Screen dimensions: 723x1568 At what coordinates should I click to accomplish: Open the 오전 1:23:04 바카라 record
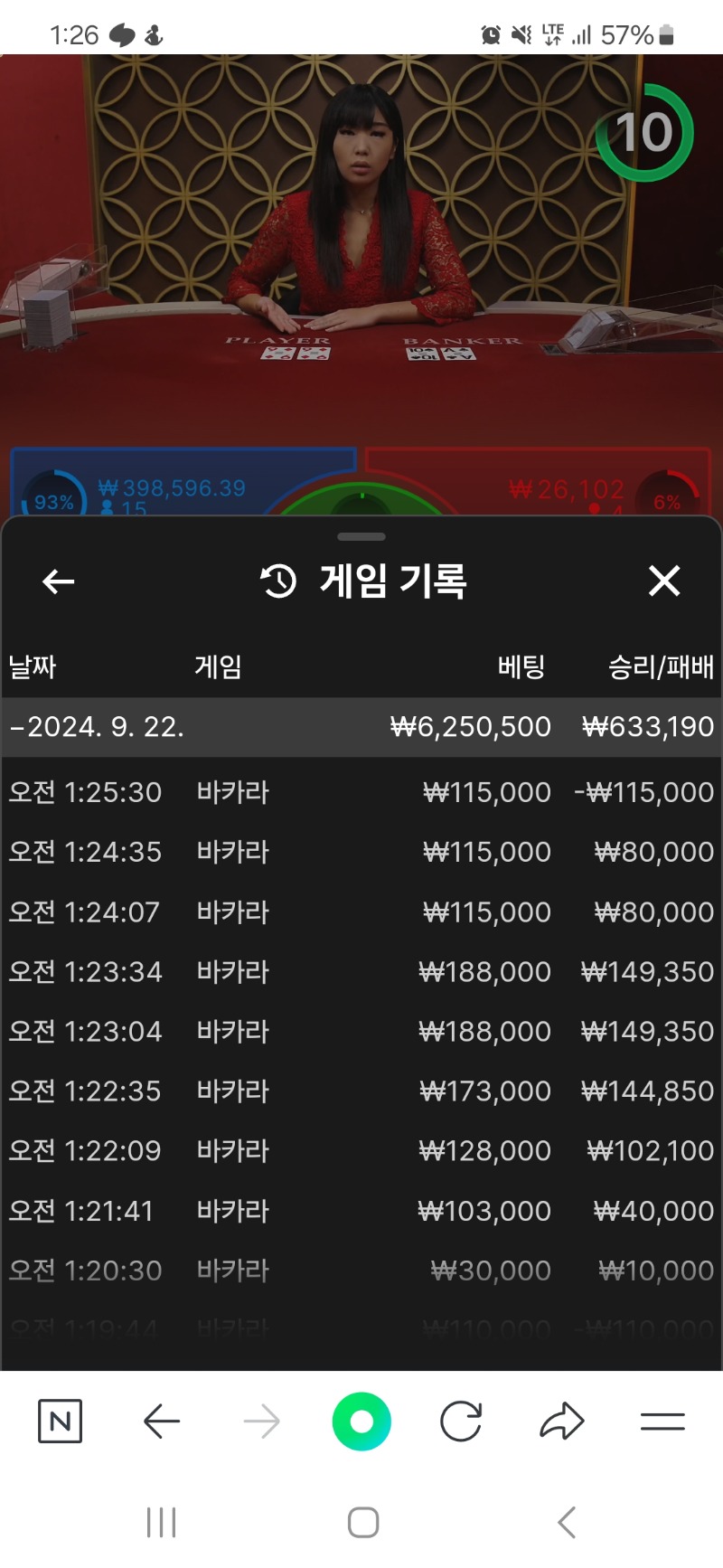pyautogui.click(x=361, y=1031)
